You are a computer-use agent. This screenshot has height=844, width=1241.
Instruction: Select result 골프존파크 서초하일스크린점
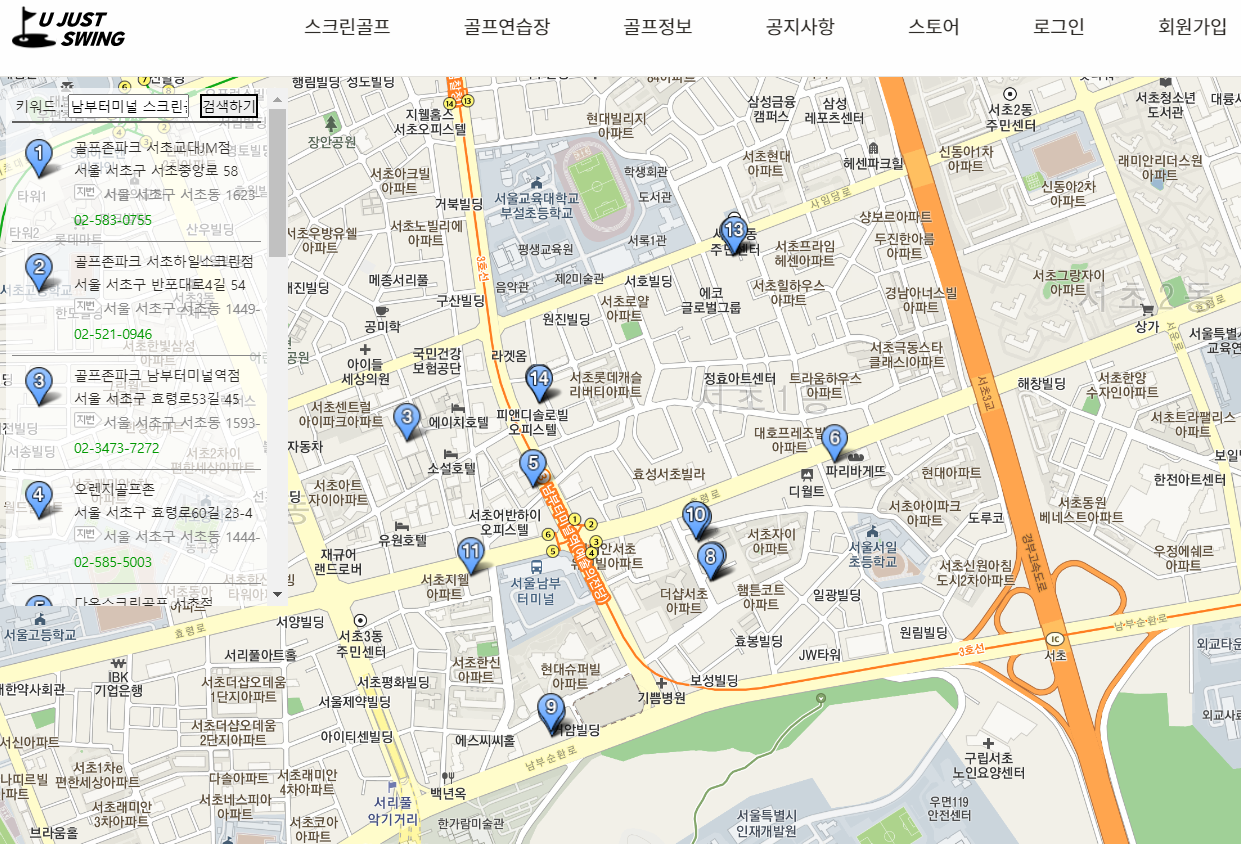tap(163, 261)
